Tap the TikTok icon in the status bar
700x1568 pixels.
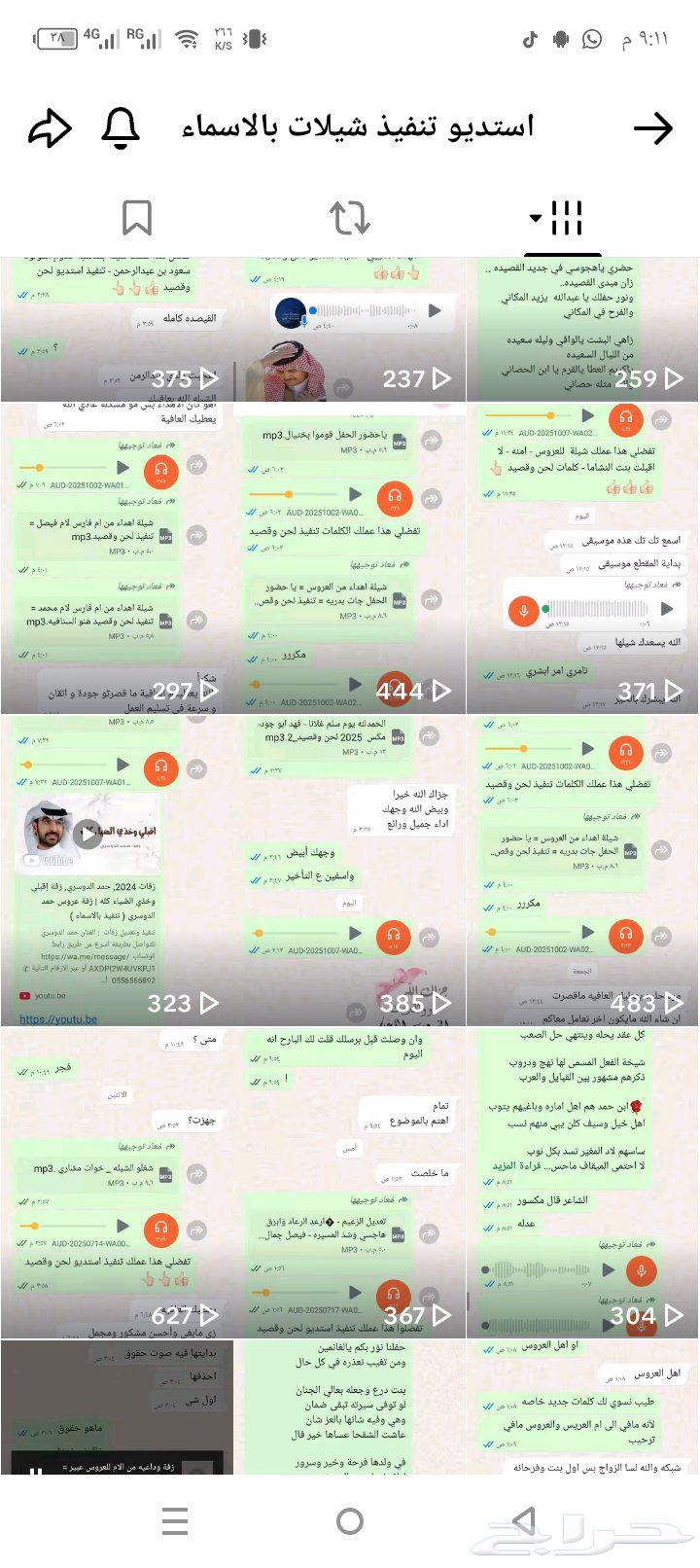[531, 39]
